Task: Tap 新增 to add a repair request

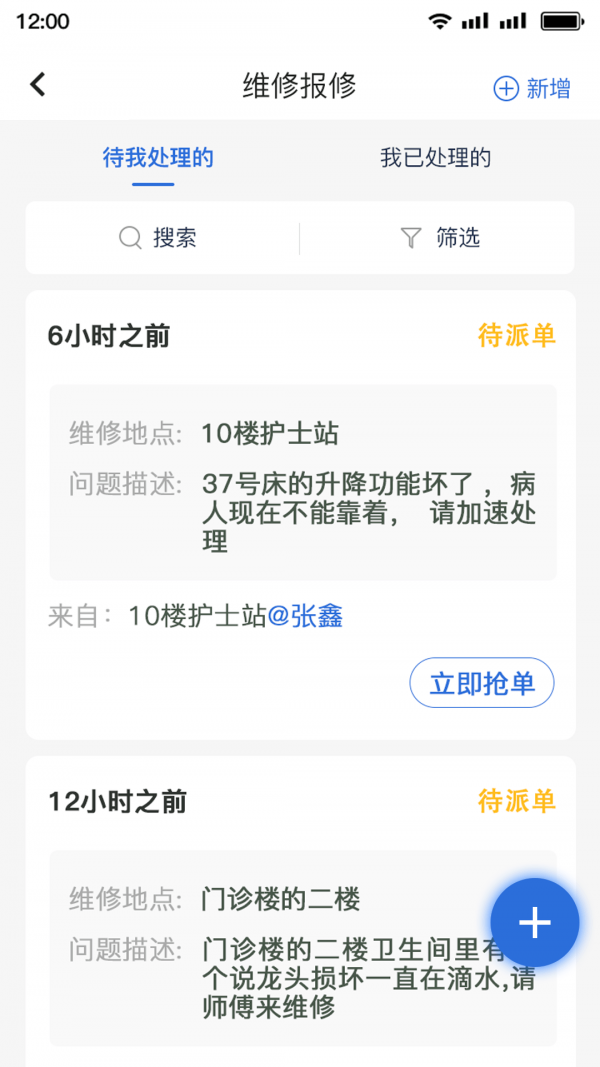Action: pos(532,88)
